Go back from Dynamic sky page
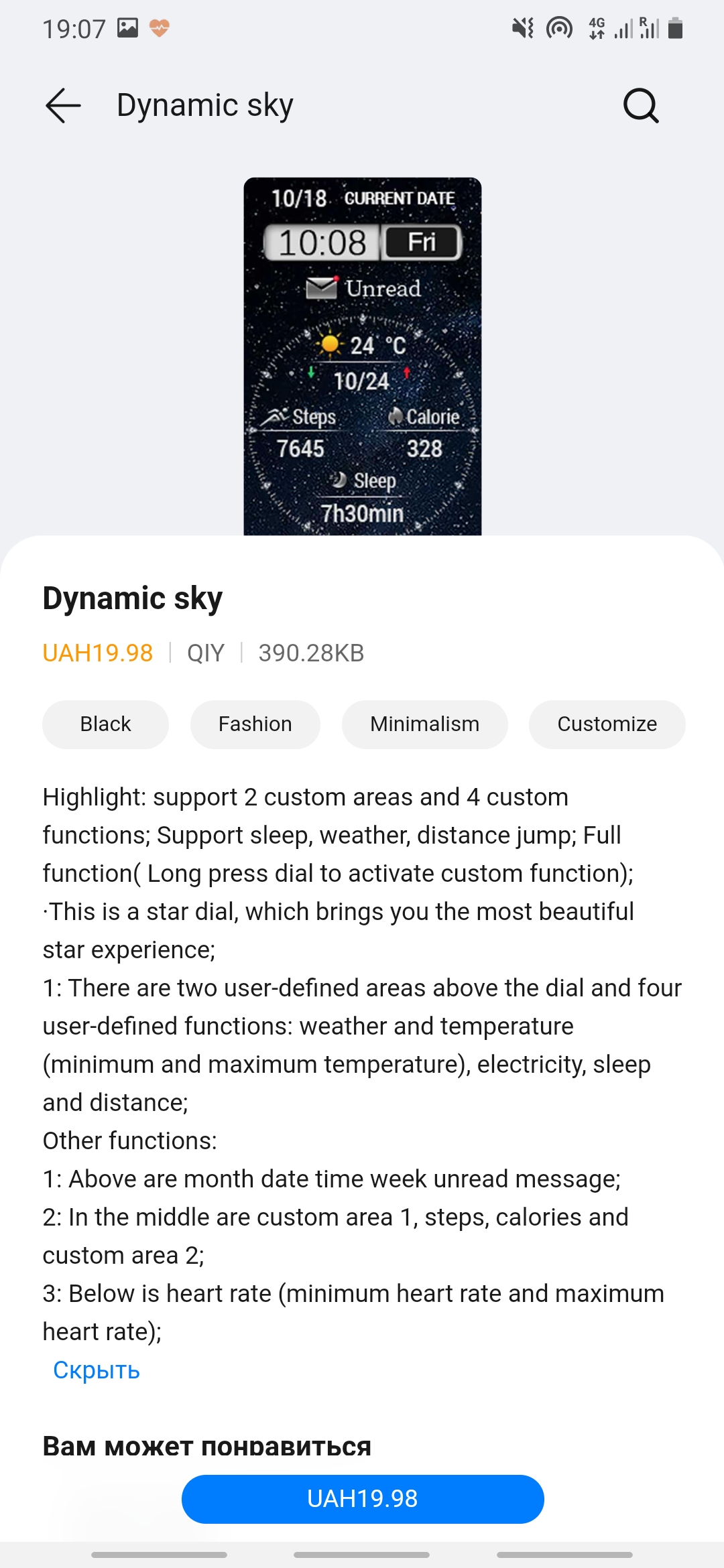724x1568 pixels. [x=63, y=106]
